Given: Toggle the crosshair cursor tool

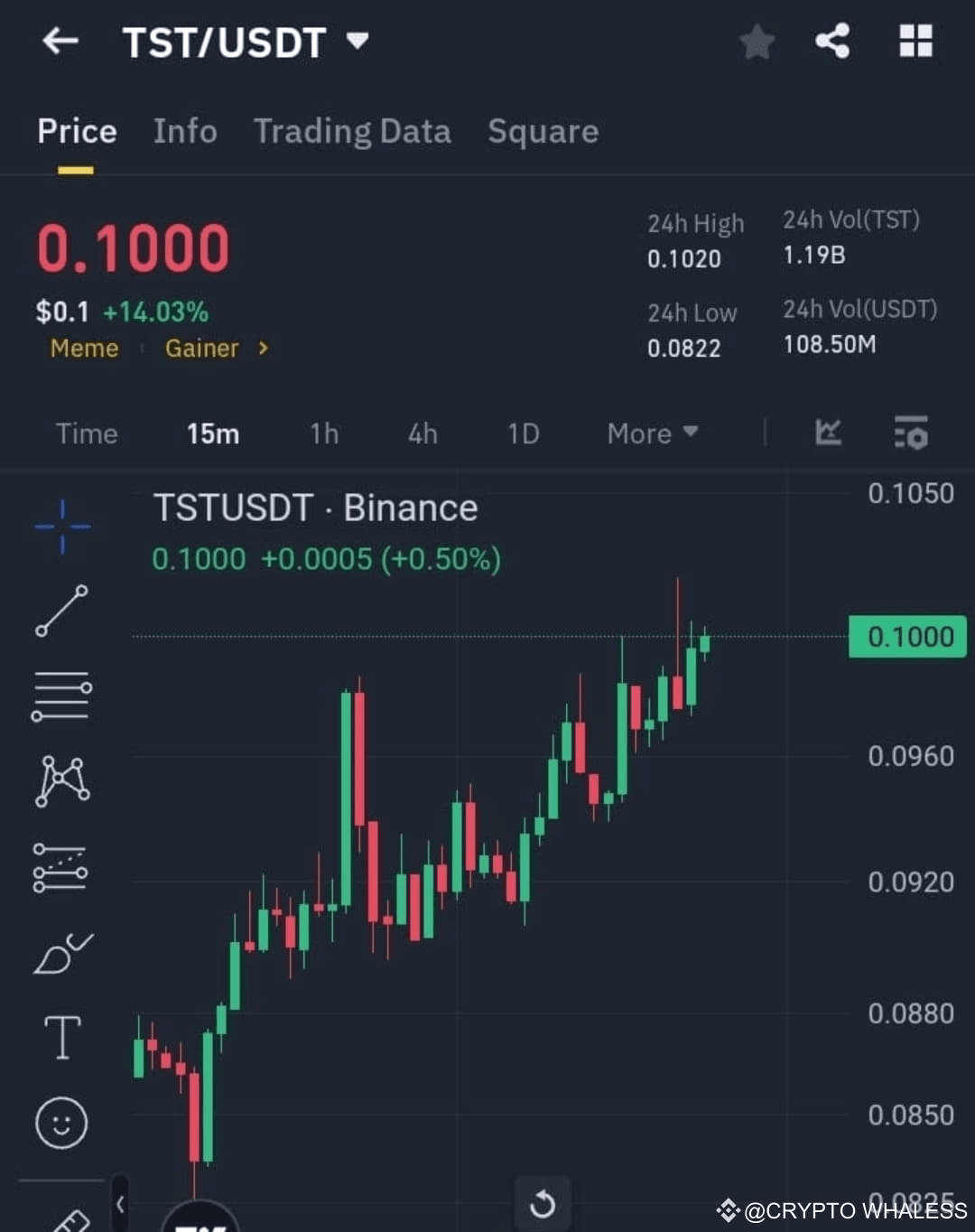Looking at the screenshot, I should coord(61,527).
